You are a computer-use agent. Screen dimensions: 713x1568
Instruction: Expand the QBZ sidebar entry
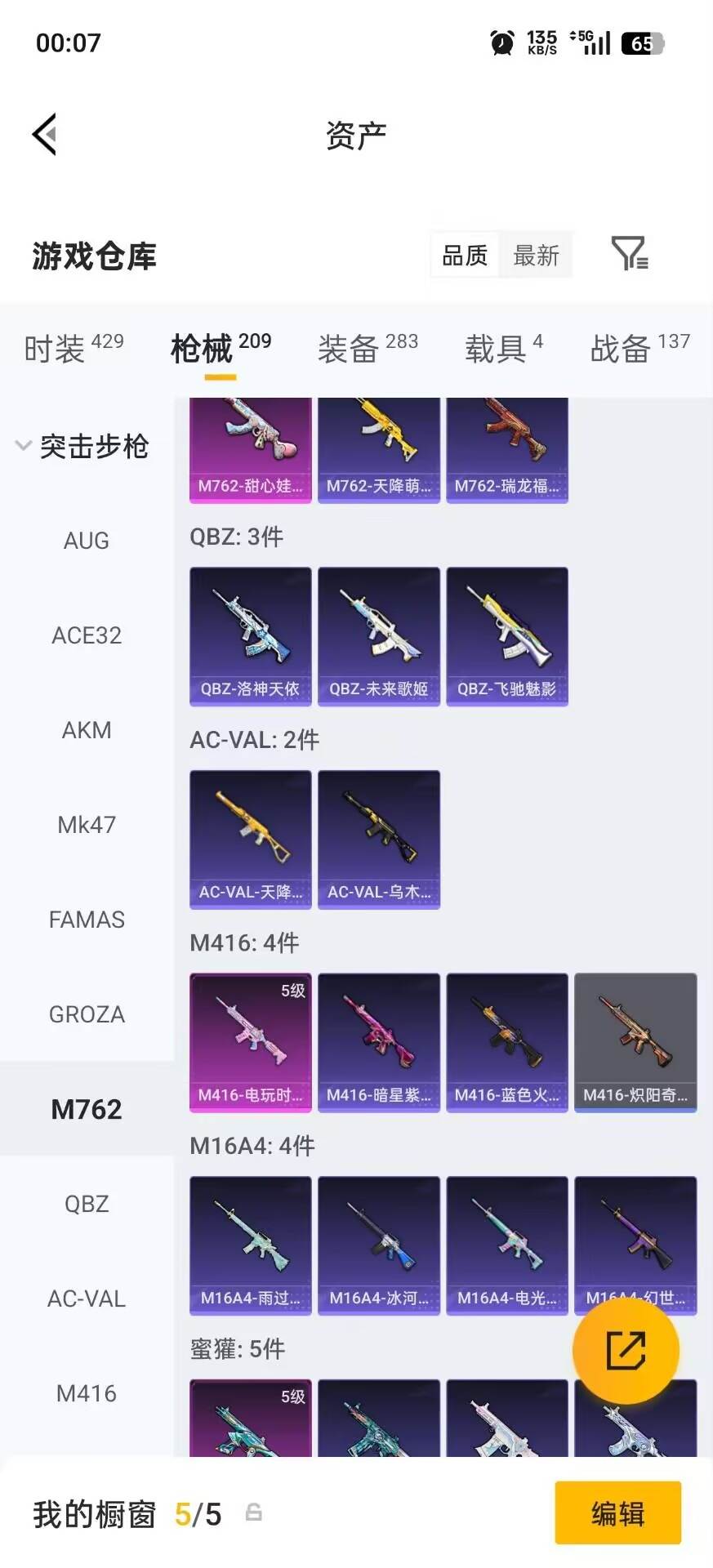(x=87, y=1203)
